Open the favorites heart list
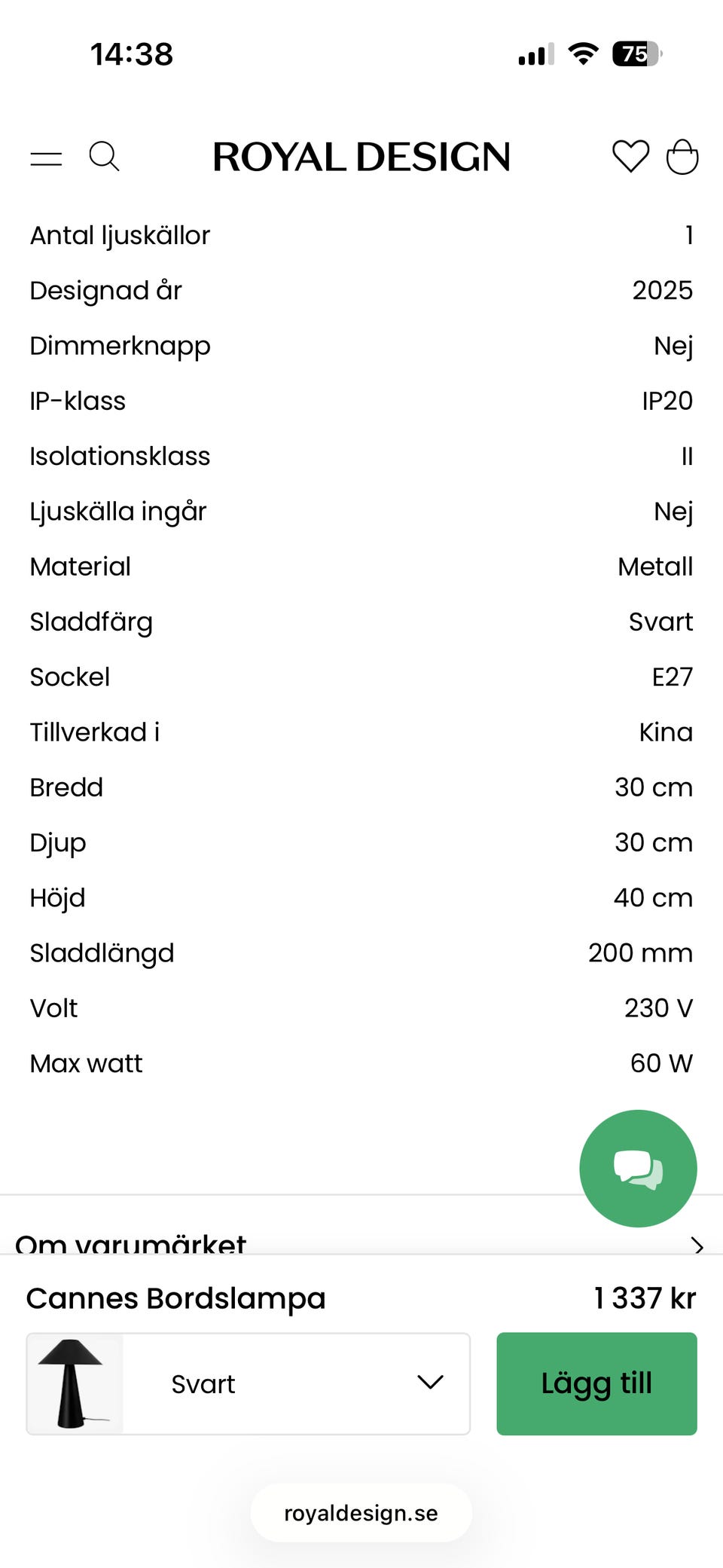 tap(630, 157)
